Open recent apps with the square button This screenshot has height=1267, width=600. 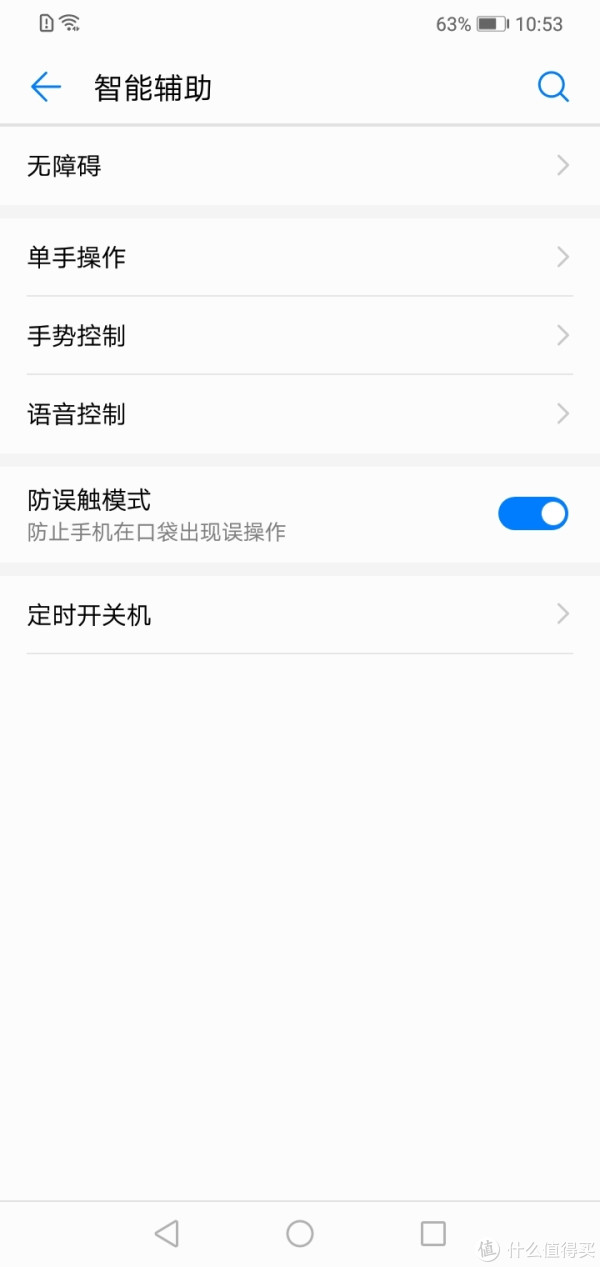[433, 1233]
